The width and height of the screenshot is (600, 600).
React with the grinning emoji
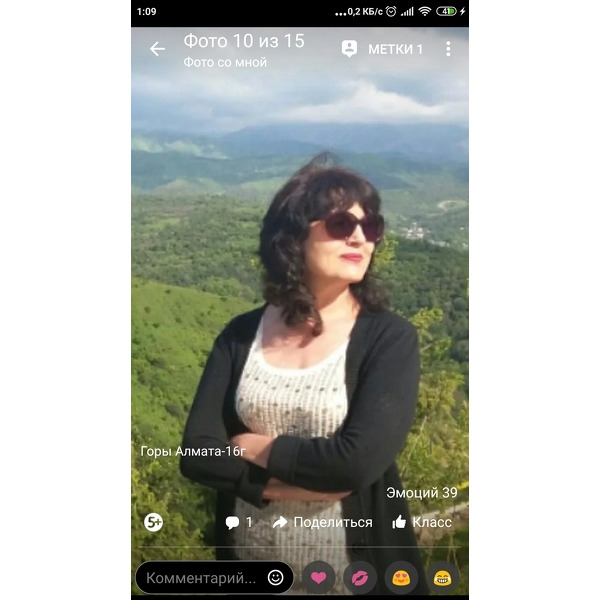442,578
